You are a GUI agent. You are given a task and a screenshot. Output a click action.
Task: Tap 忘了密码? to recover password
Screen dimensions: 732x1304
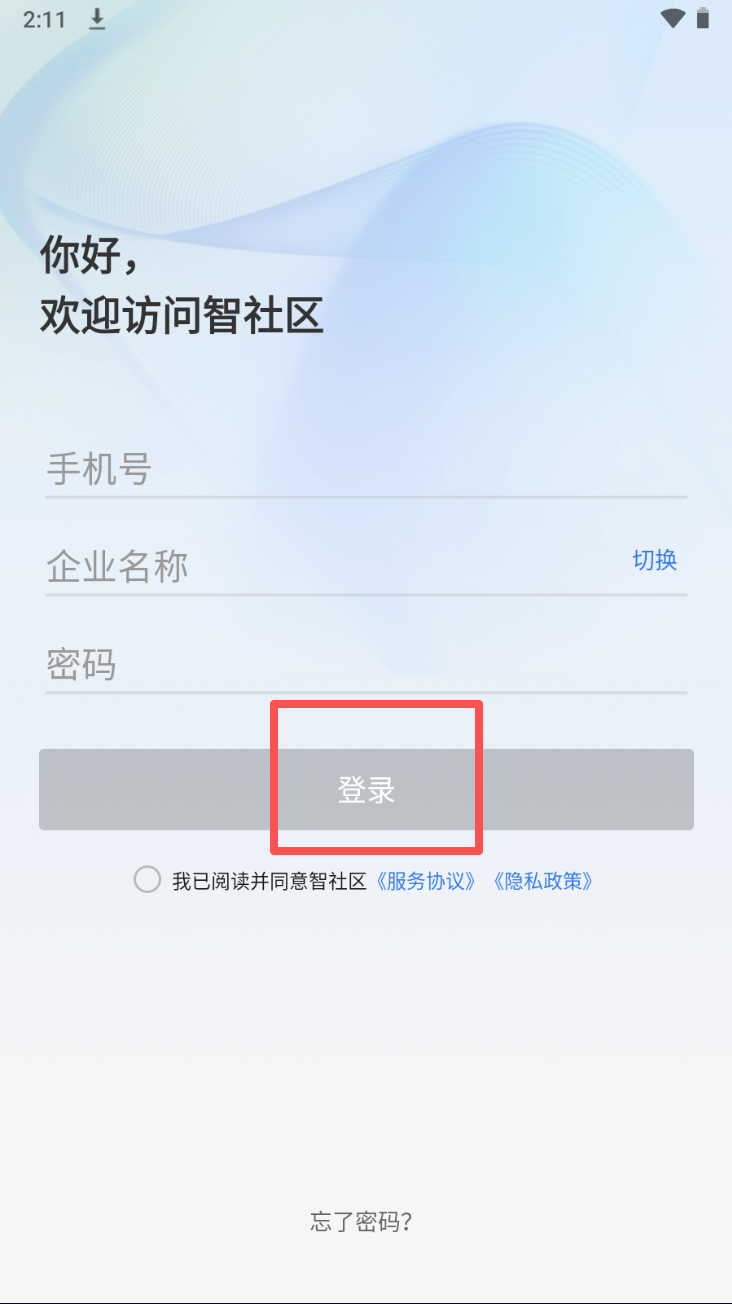361,1221
